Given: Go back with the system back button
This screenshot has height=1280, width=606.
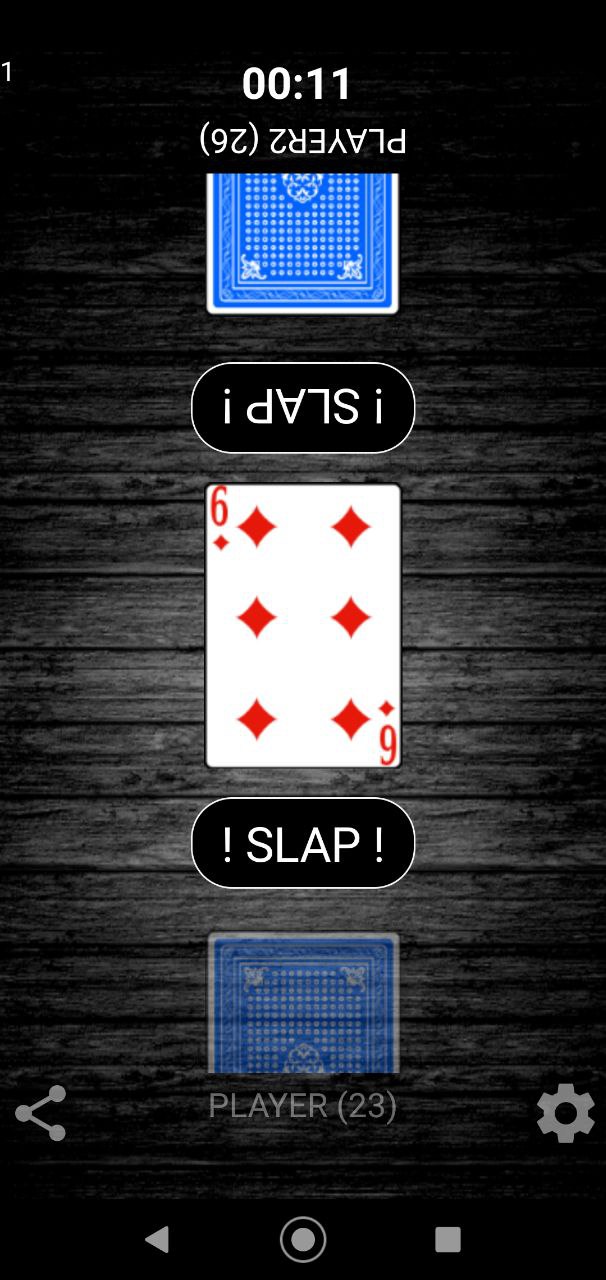Looking at the screenshot, I should pos(157,1240).
